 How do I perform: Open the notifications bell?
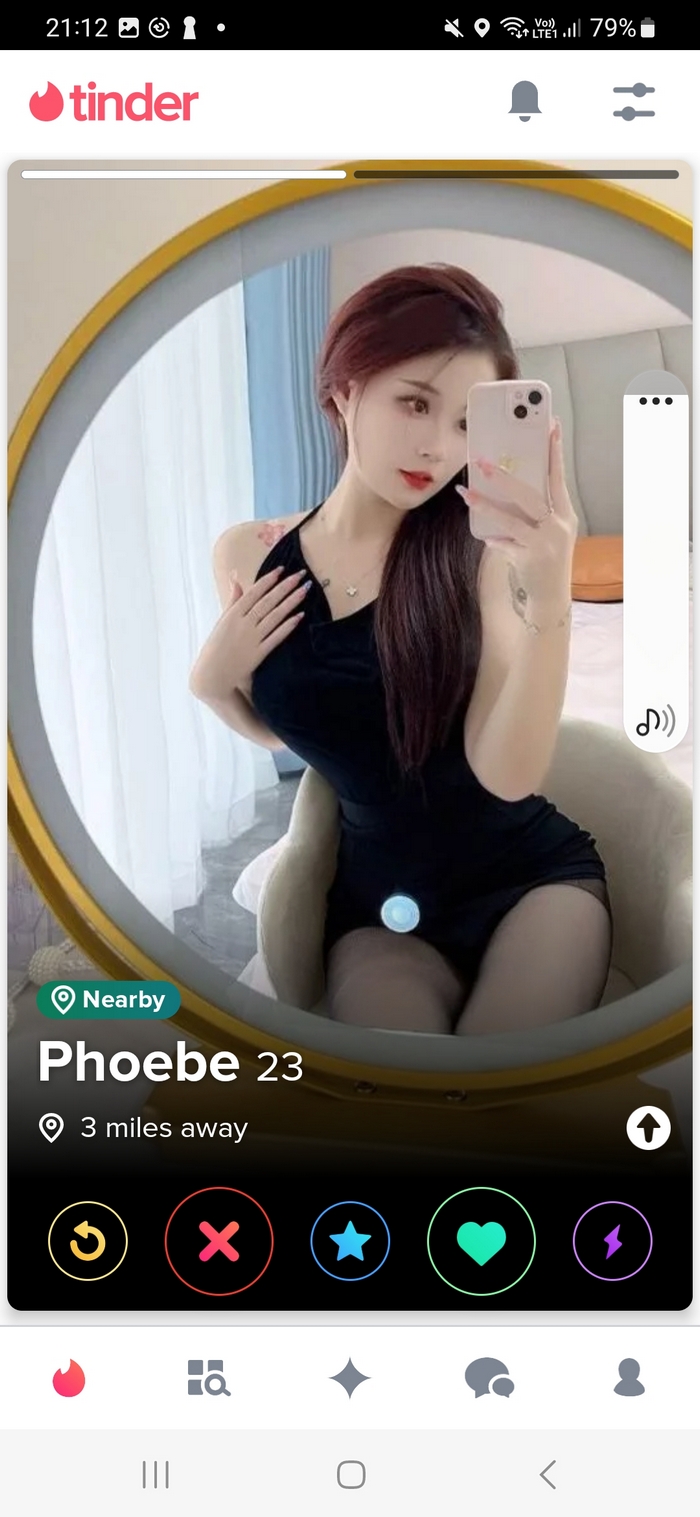[525, 101]
